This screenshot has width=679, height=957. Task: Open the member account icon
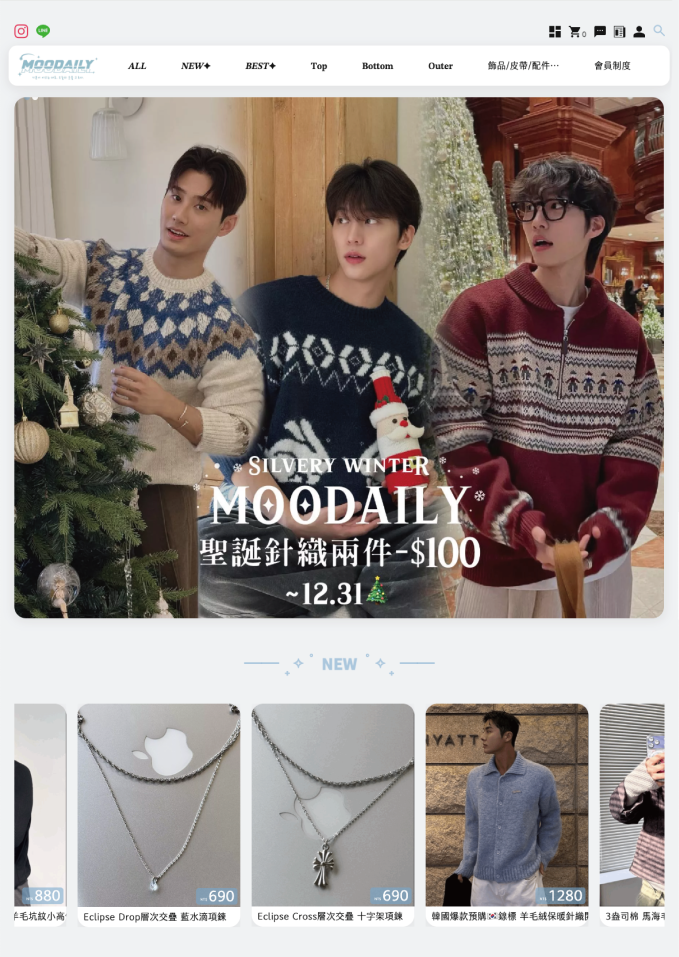pos(639,32)
